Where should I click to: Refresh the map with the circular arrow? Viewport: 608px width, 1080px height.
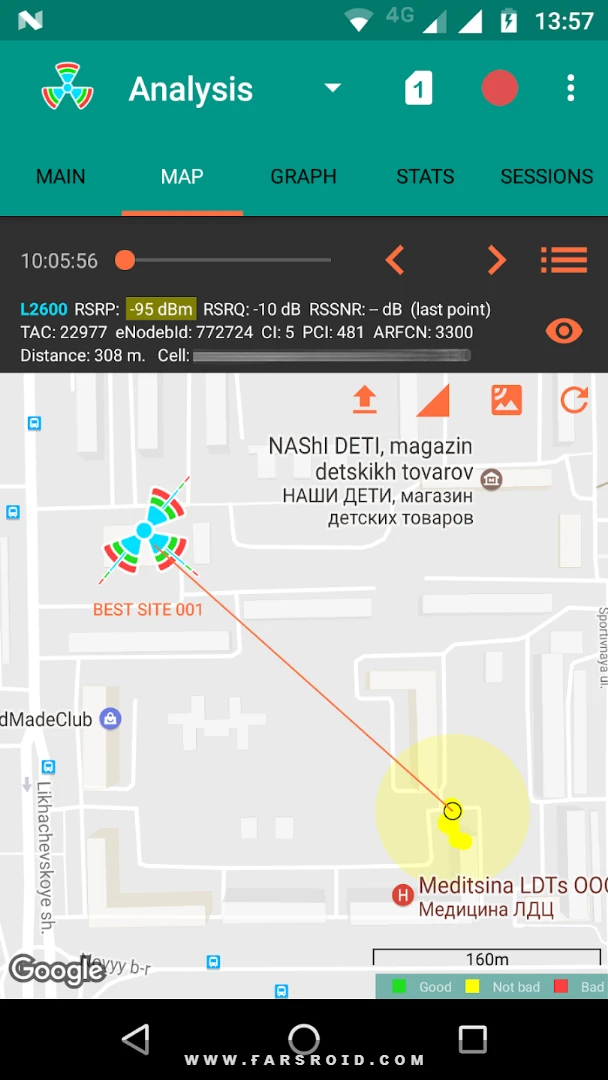574,400
